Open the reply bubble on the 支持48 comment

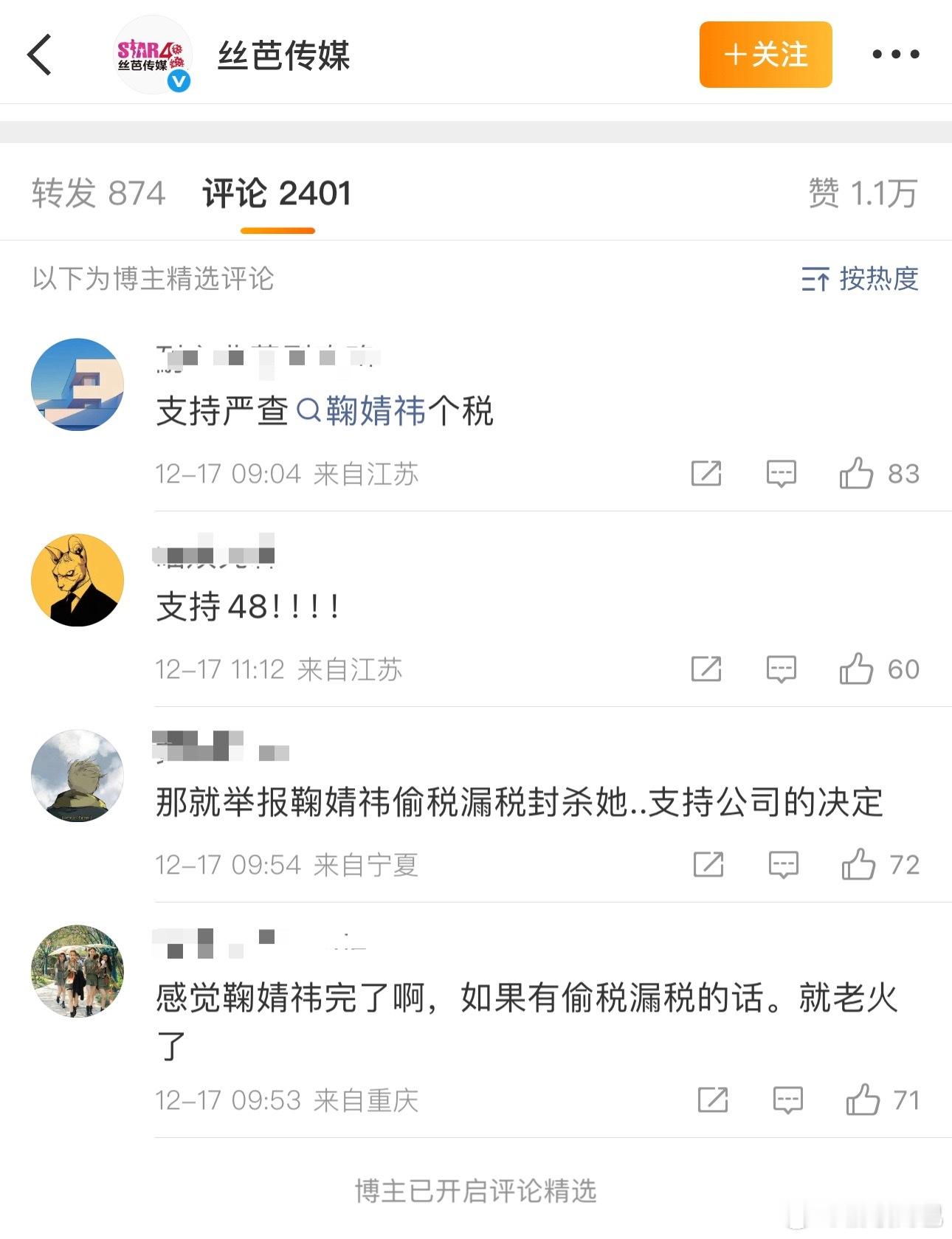tap(782, 670)
